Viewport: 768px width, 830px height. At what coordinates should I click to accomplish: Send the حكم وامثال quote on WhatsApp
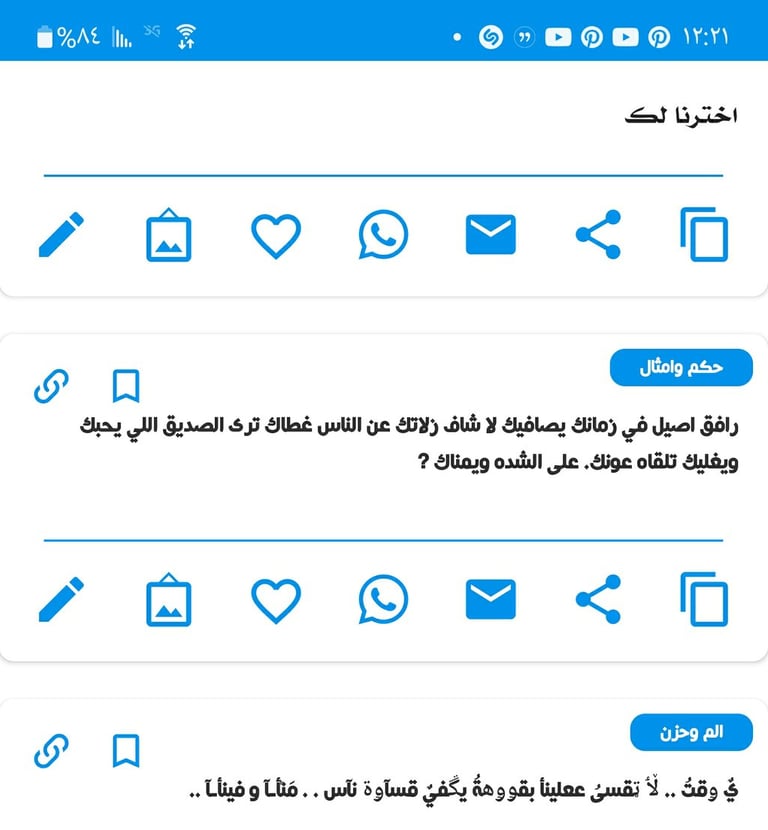(383, 599)
